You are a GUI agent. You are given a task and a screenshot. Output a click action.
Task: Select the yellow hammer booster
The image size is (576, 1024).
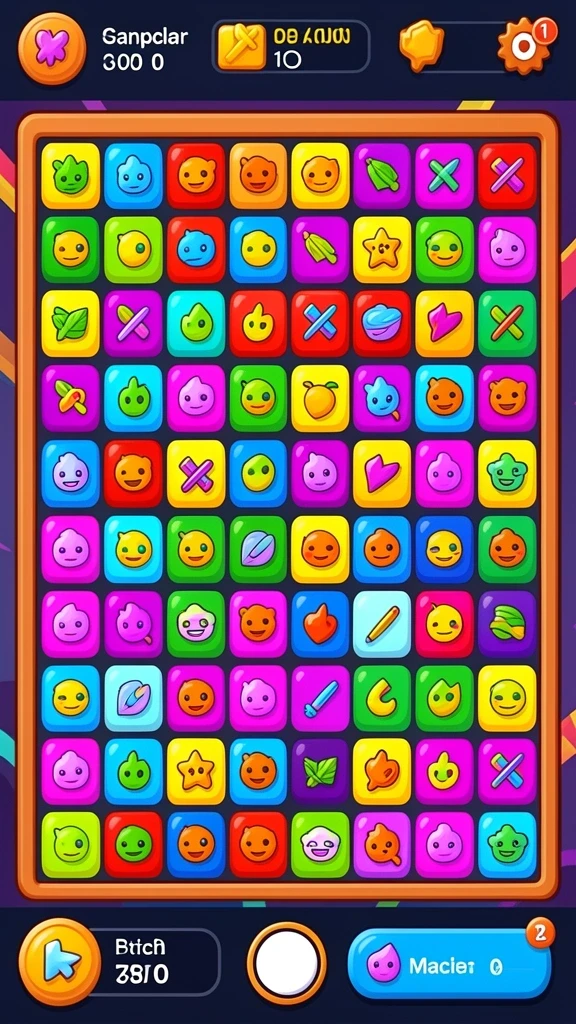click(x=241, y=46)
